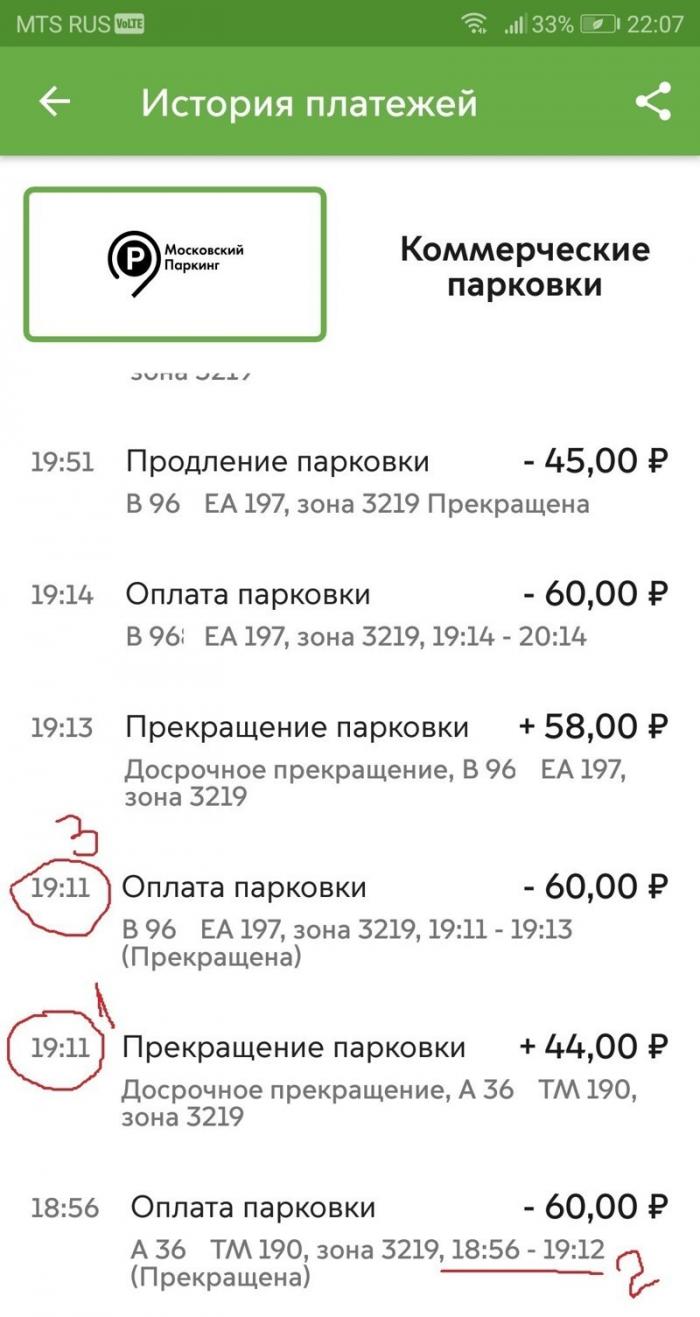This screenshot has width=700, height=1317.
Task: Open the 19:13 refund of 58,00 ₽
Action: (x=350, y=760)
